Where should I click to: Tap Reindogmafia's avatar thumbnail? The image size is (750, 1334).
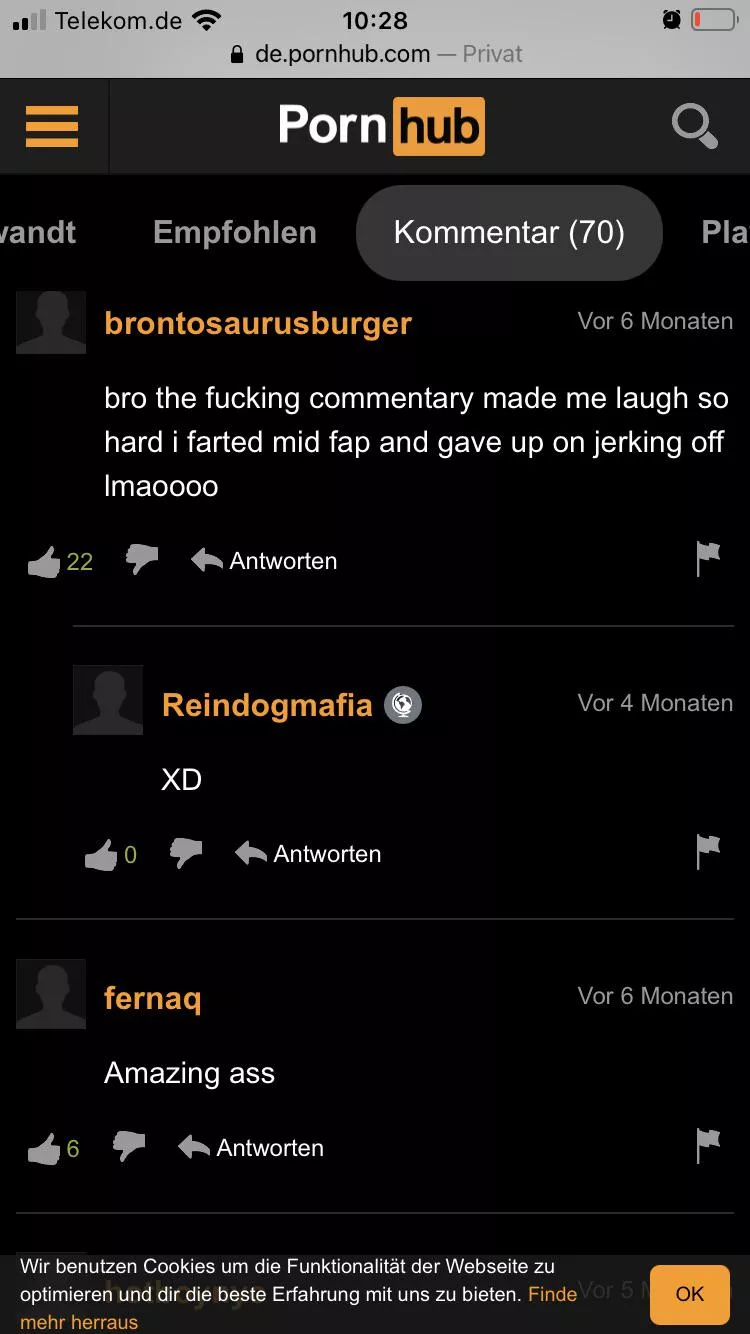(x=107, y=700)
